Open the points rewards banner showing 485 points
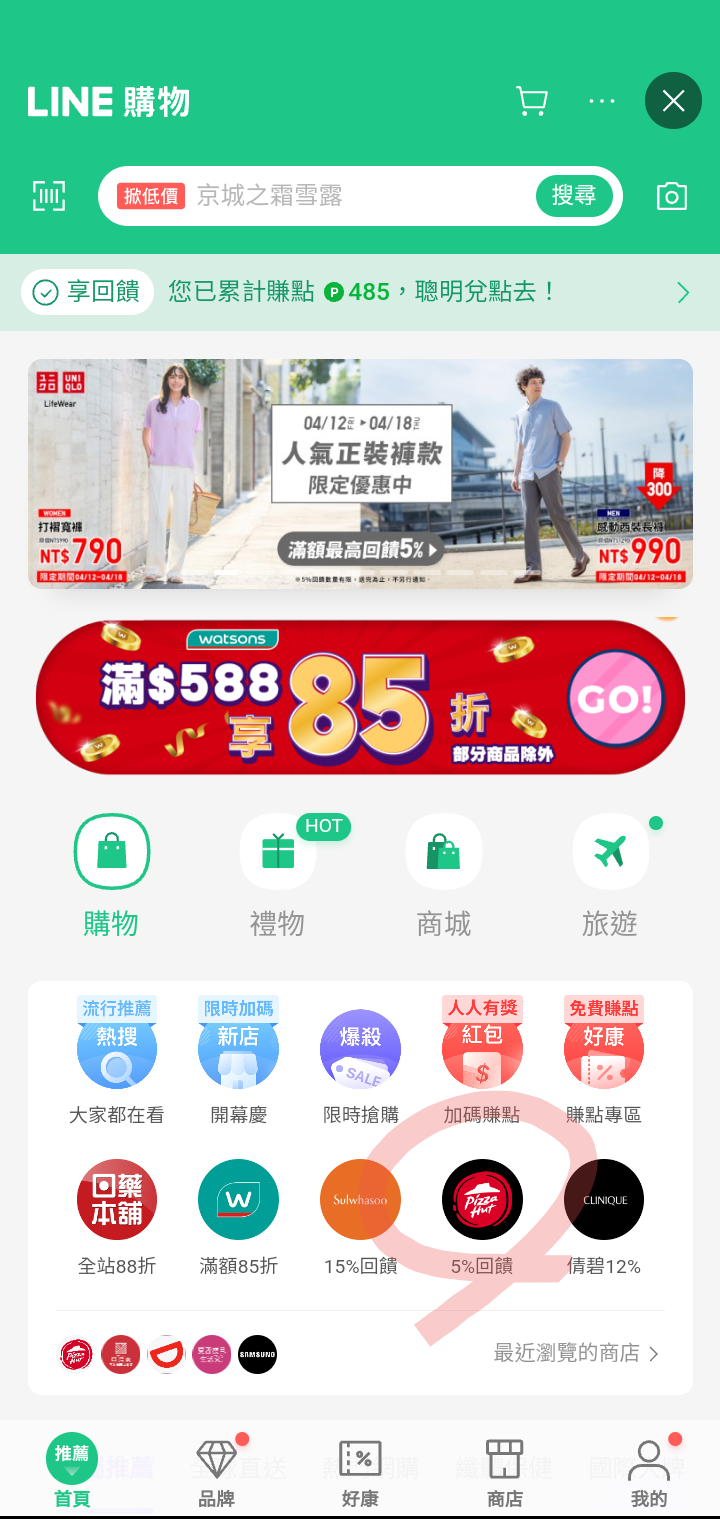Viewport: 720px width, 1519px height. click(x=360, y=292)
